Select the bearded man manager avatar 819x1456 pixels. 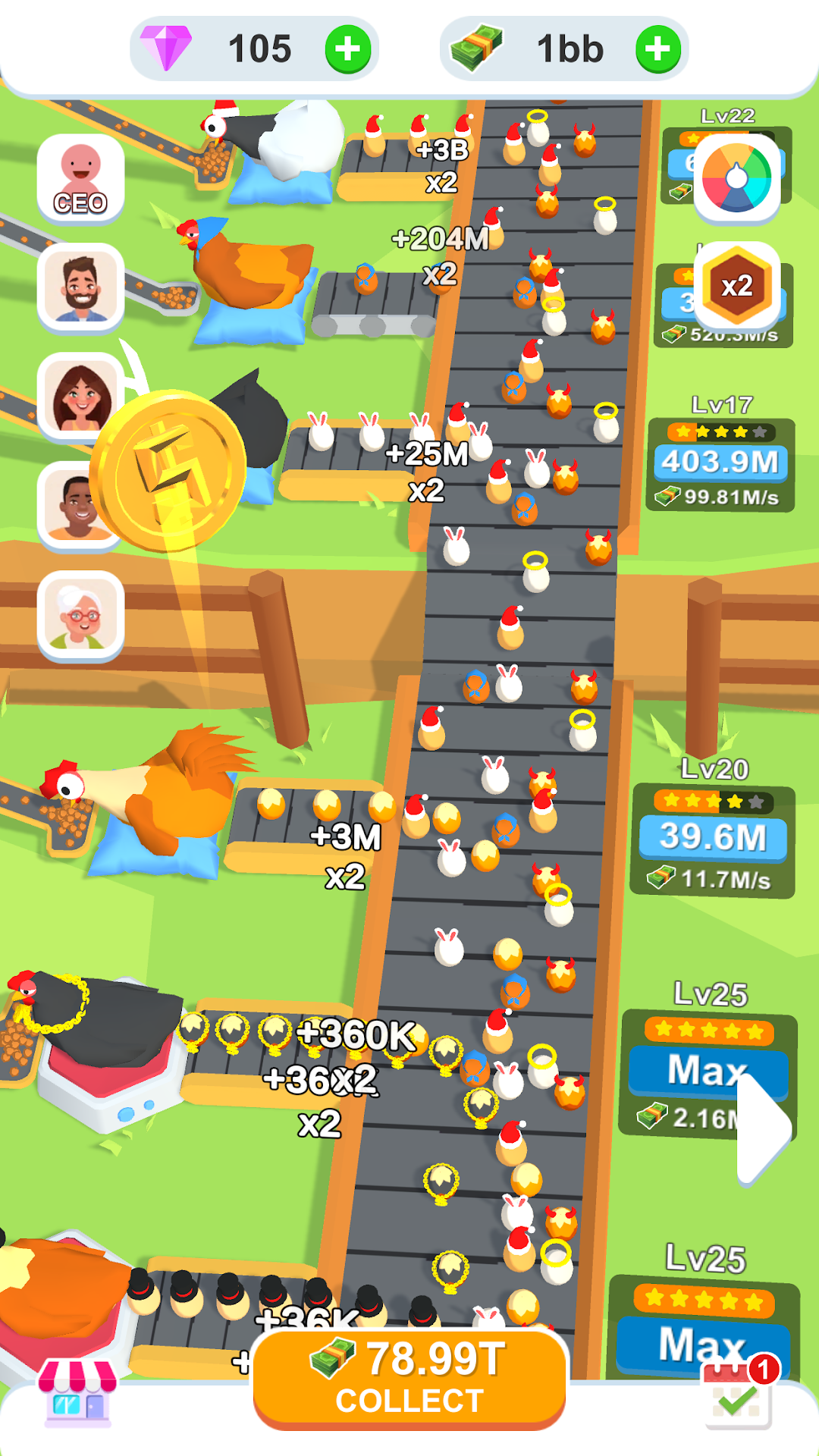[81, 288]
